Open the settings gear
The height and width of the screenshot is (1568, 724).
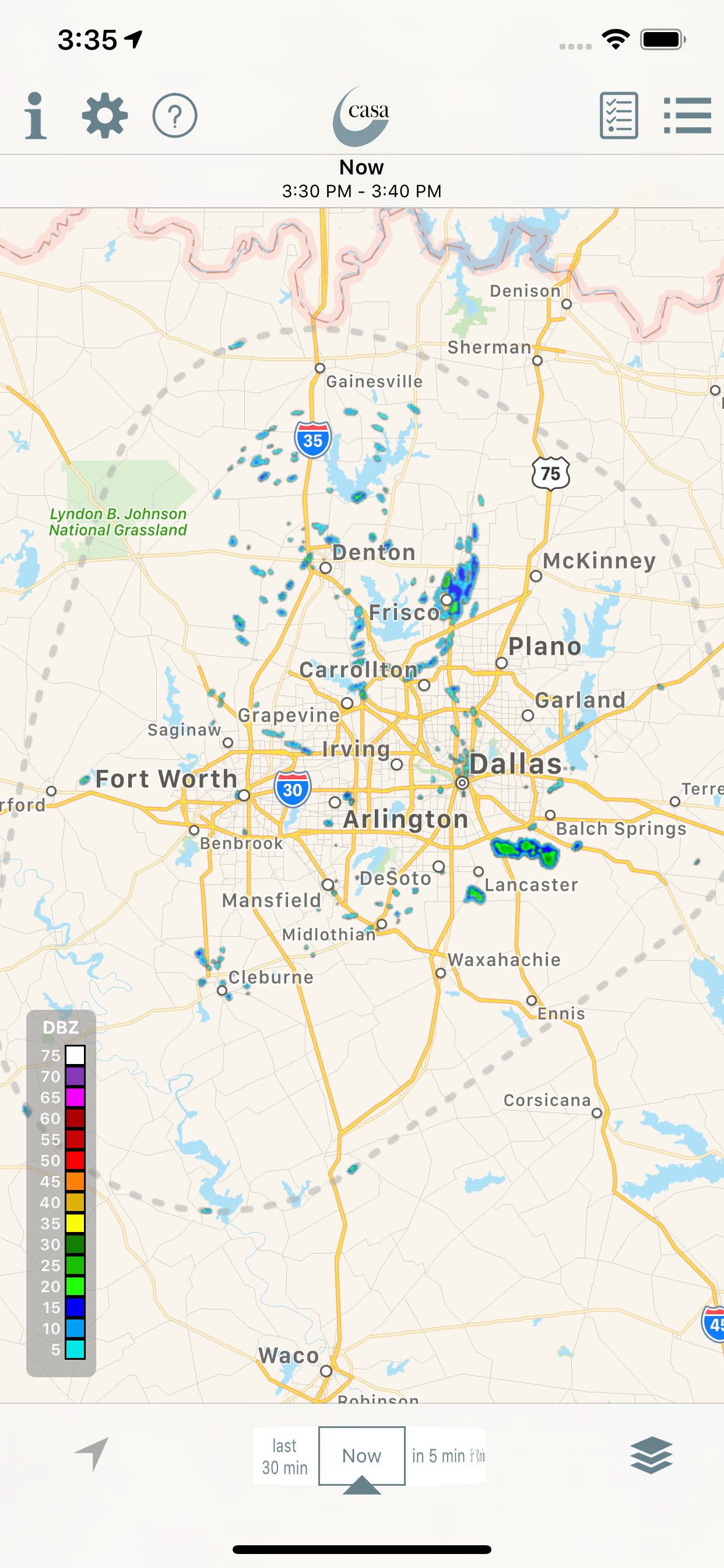click(x=105, y=116)
